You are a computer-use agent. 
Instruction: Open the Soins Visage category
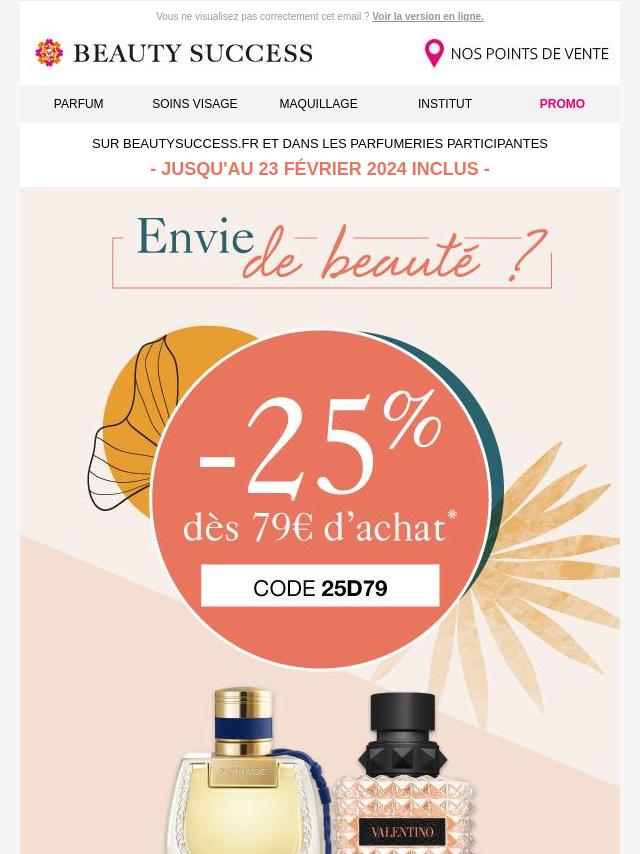click(194, 104)
